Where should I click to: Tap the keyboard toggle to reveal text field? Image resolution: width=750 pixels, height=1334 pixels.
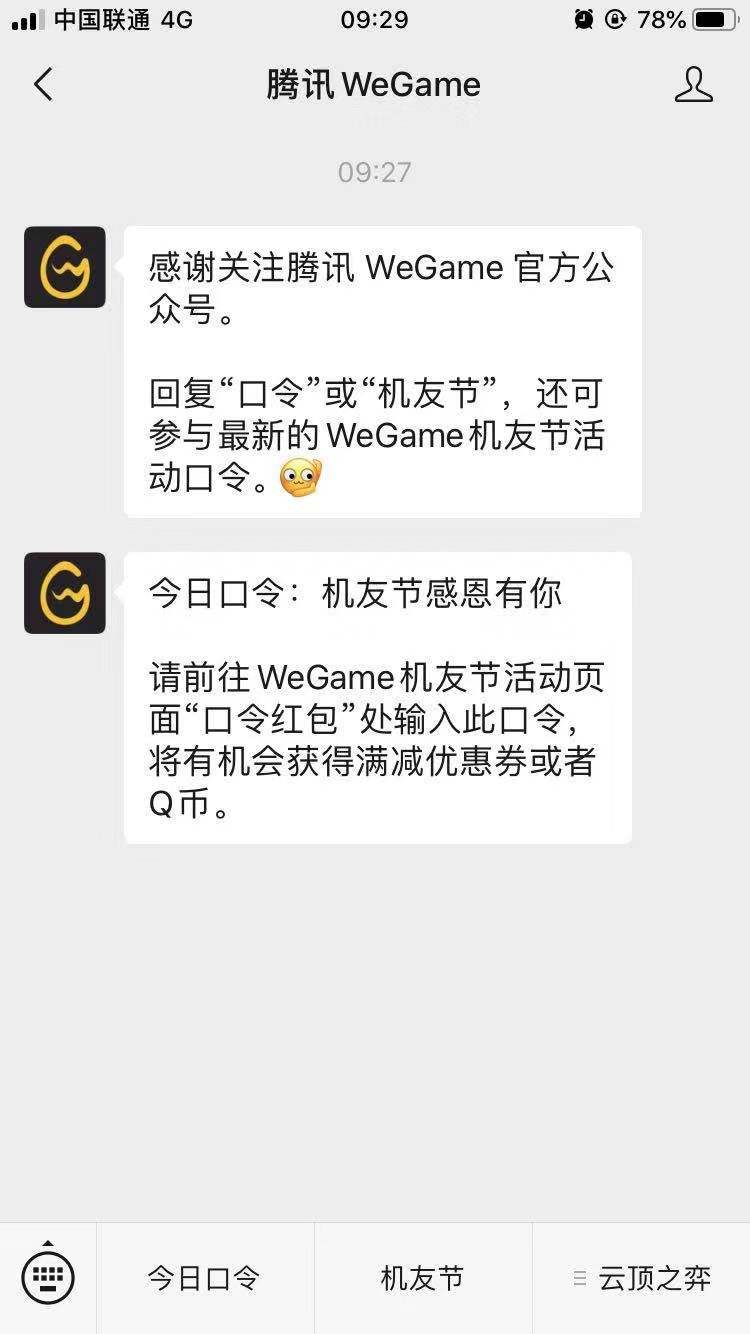pos(47,1276)
